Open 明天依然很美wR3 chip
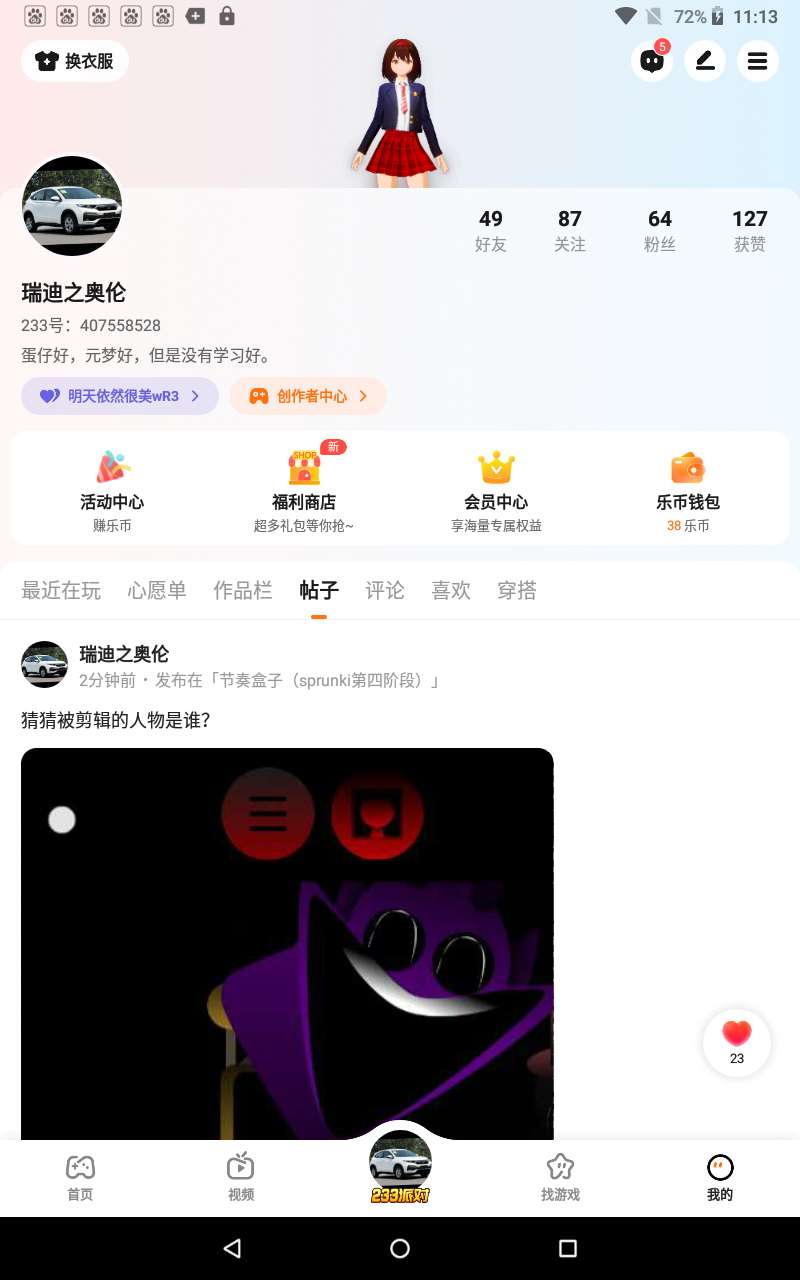Image resolution: width=800 pixels, height=1280 pixels. pyautogui.click(x=120, y=396)
